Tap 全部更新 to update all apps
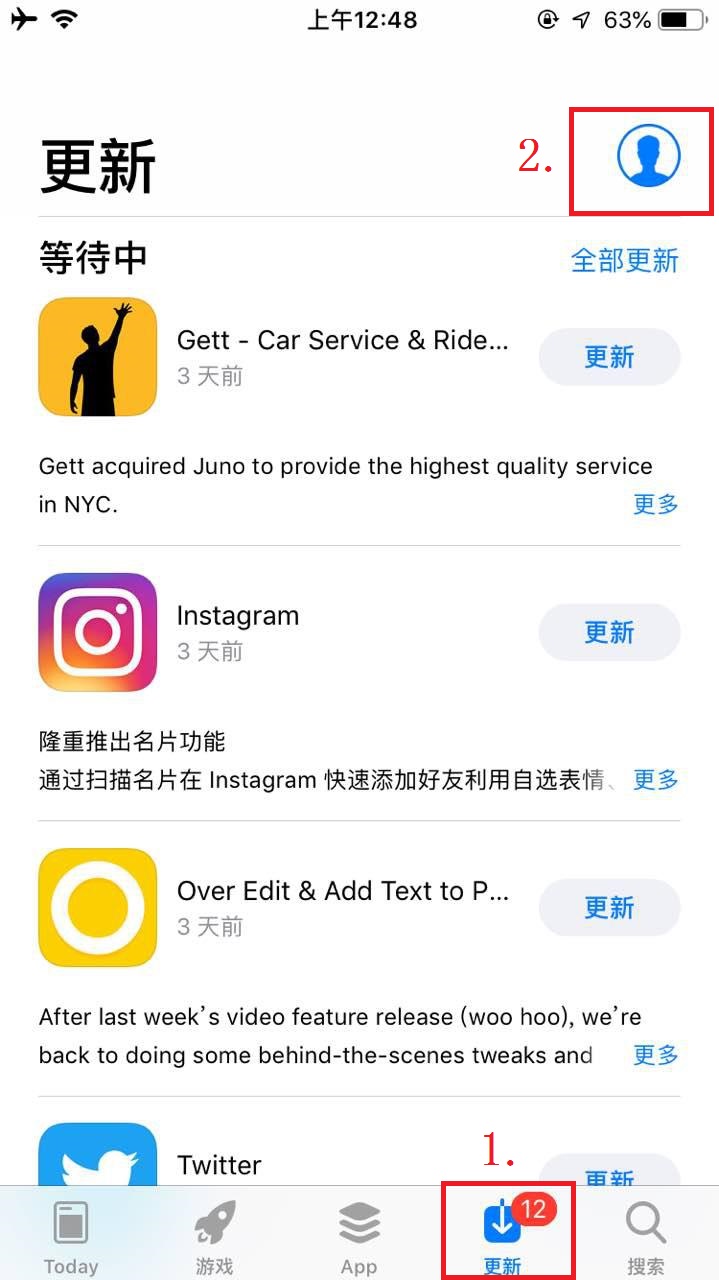Screen dimensions: 719x1280 (x=624, y=261)
